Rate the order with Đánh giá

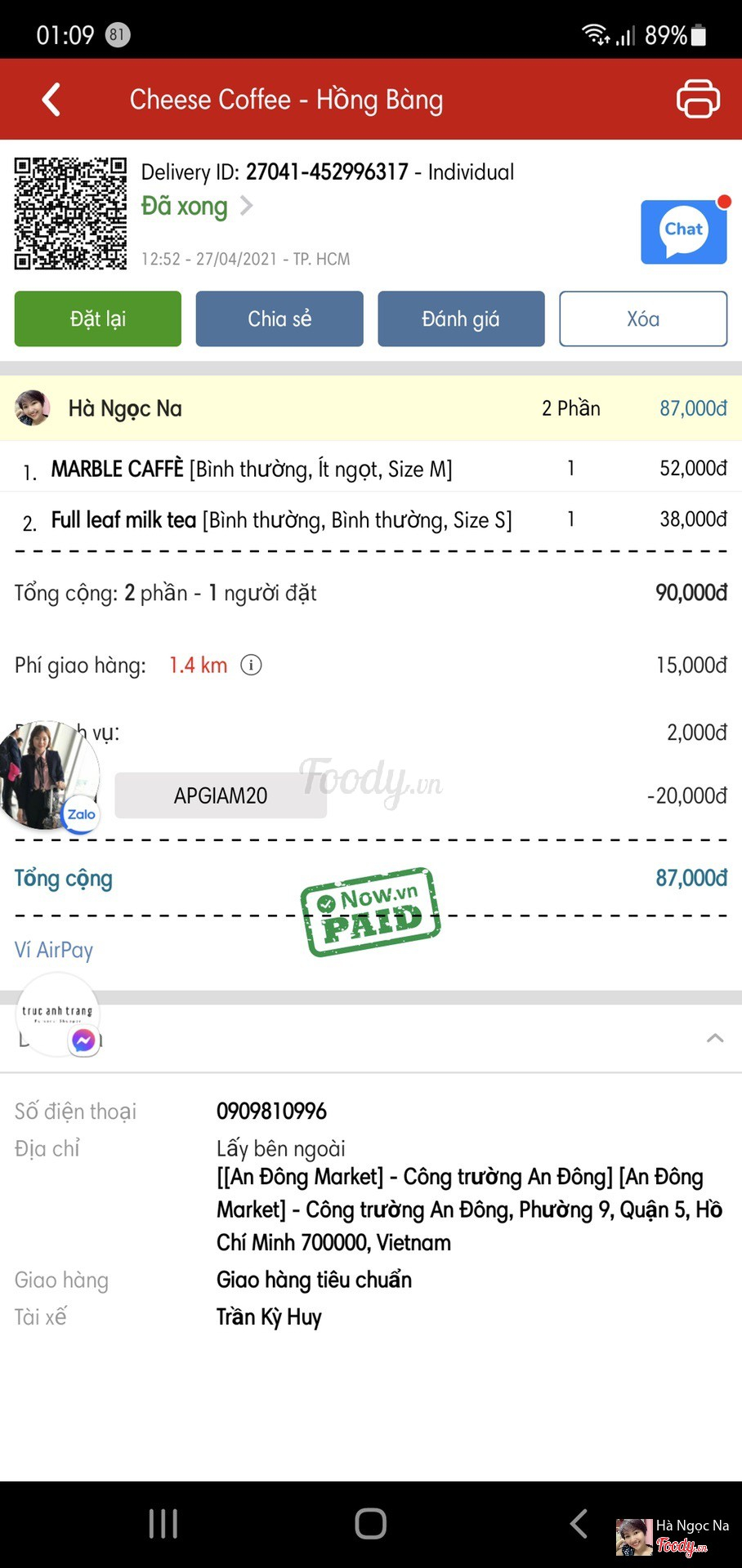[461, 318]
